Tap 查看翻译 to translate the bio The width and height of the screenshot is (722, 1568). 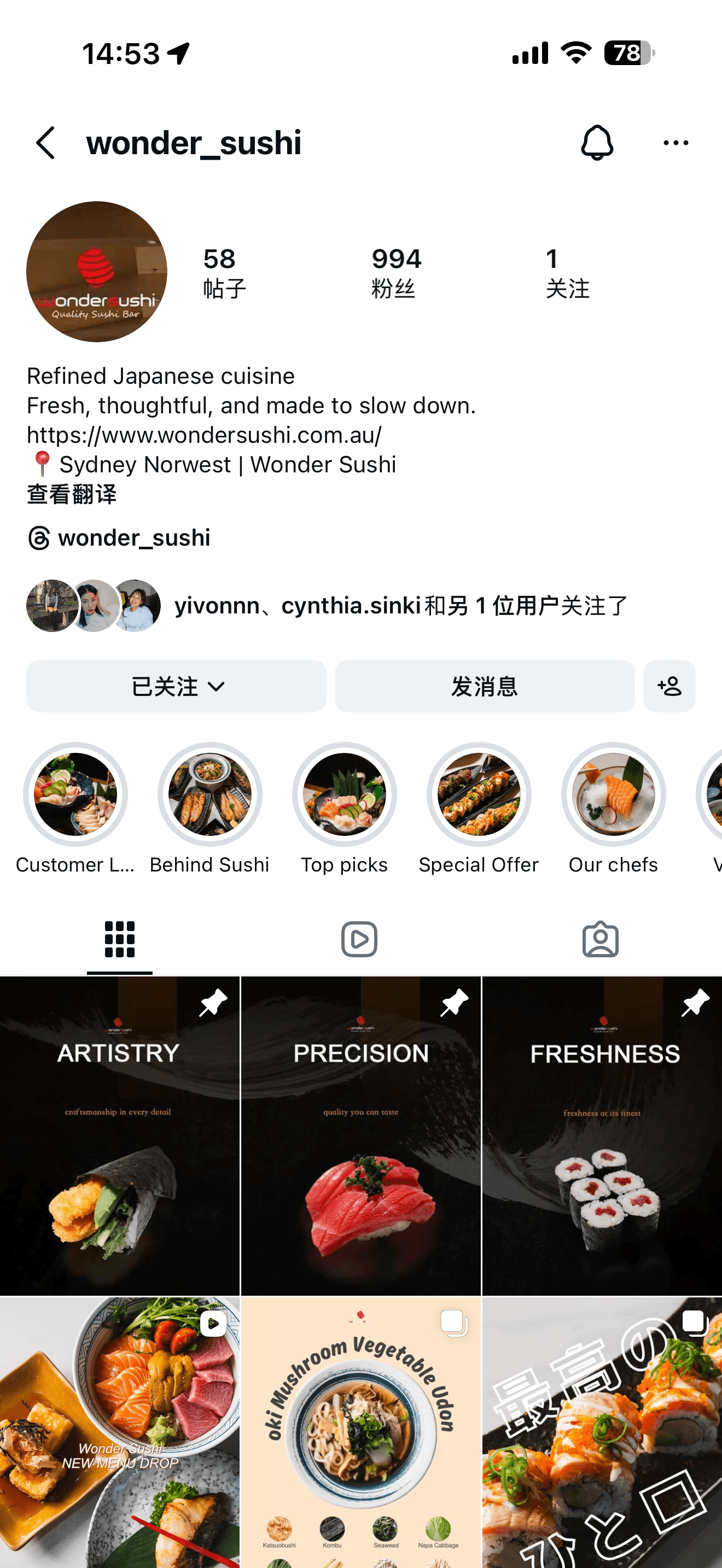(71, 495)
